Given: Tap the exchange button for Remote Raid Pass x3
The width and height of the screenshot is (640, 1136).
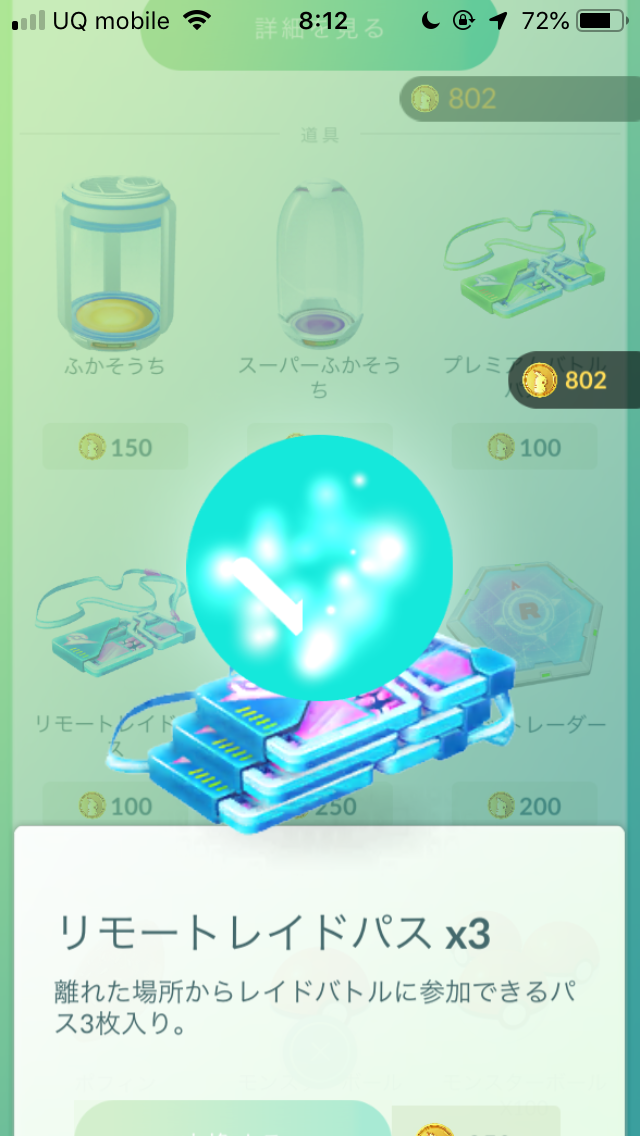Looking at the screenshot, I should click(x=233, y=1118).
